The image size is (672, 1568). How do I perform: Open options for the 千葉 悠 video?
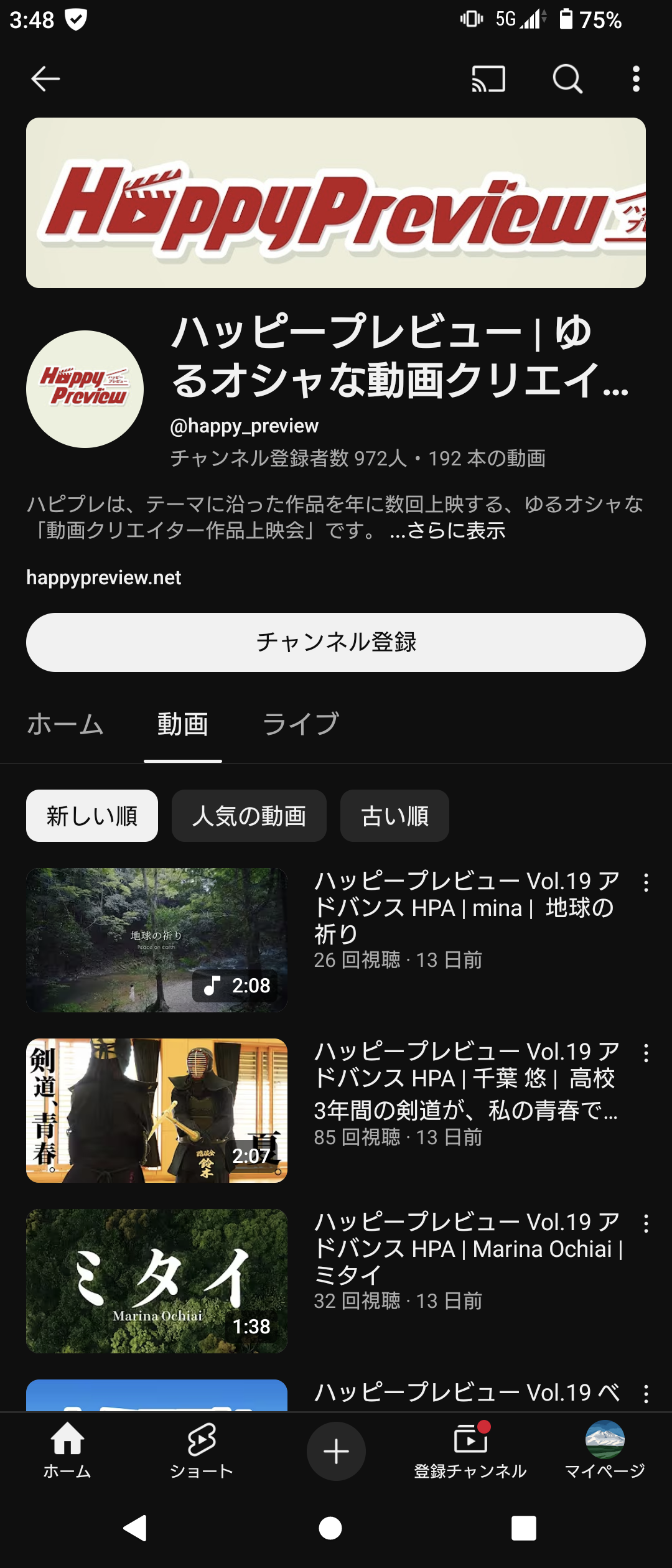click(x=646, y=1053)
